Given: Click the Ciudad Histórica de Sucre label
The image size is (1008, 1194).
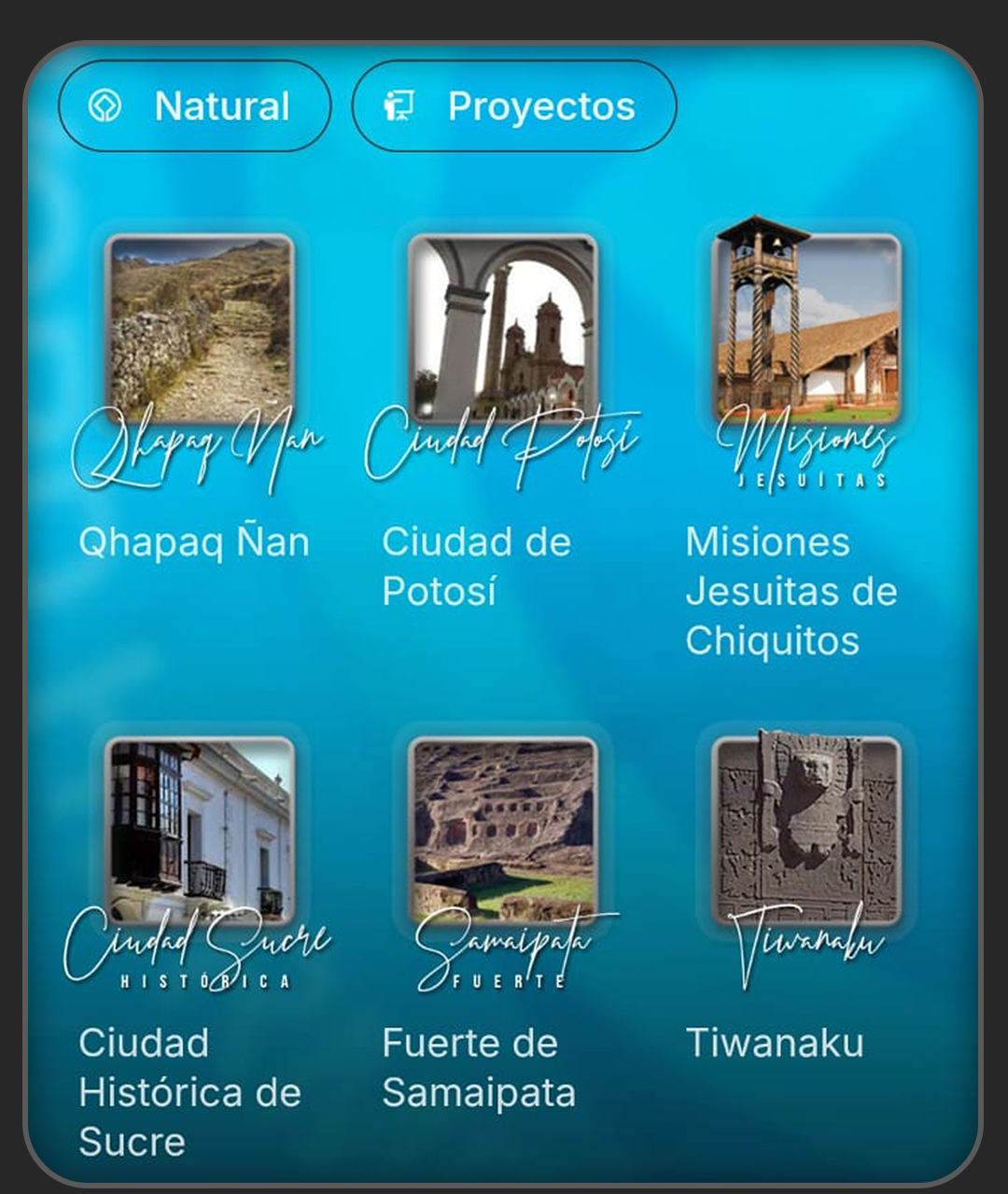Looking at the screenshot, I should click(x=189, y=1093).
